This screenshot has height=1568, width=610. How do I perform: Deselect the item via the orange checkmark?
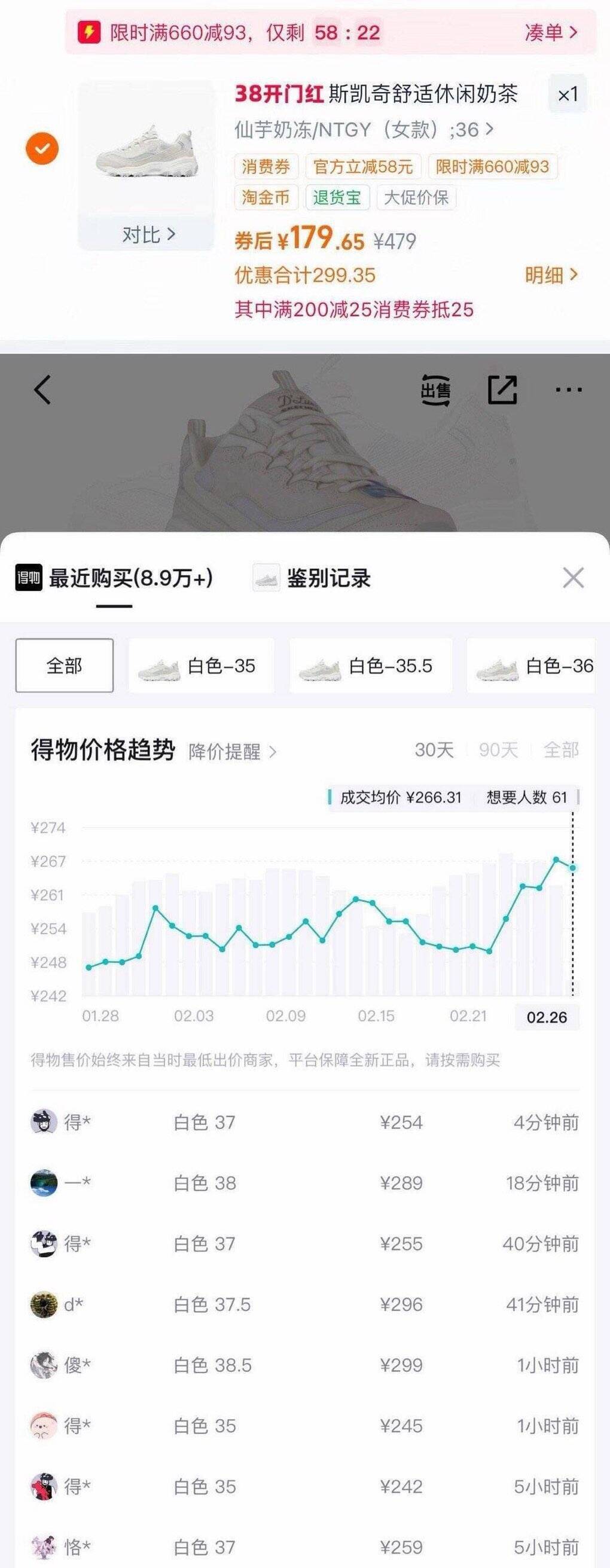(43, 146)
